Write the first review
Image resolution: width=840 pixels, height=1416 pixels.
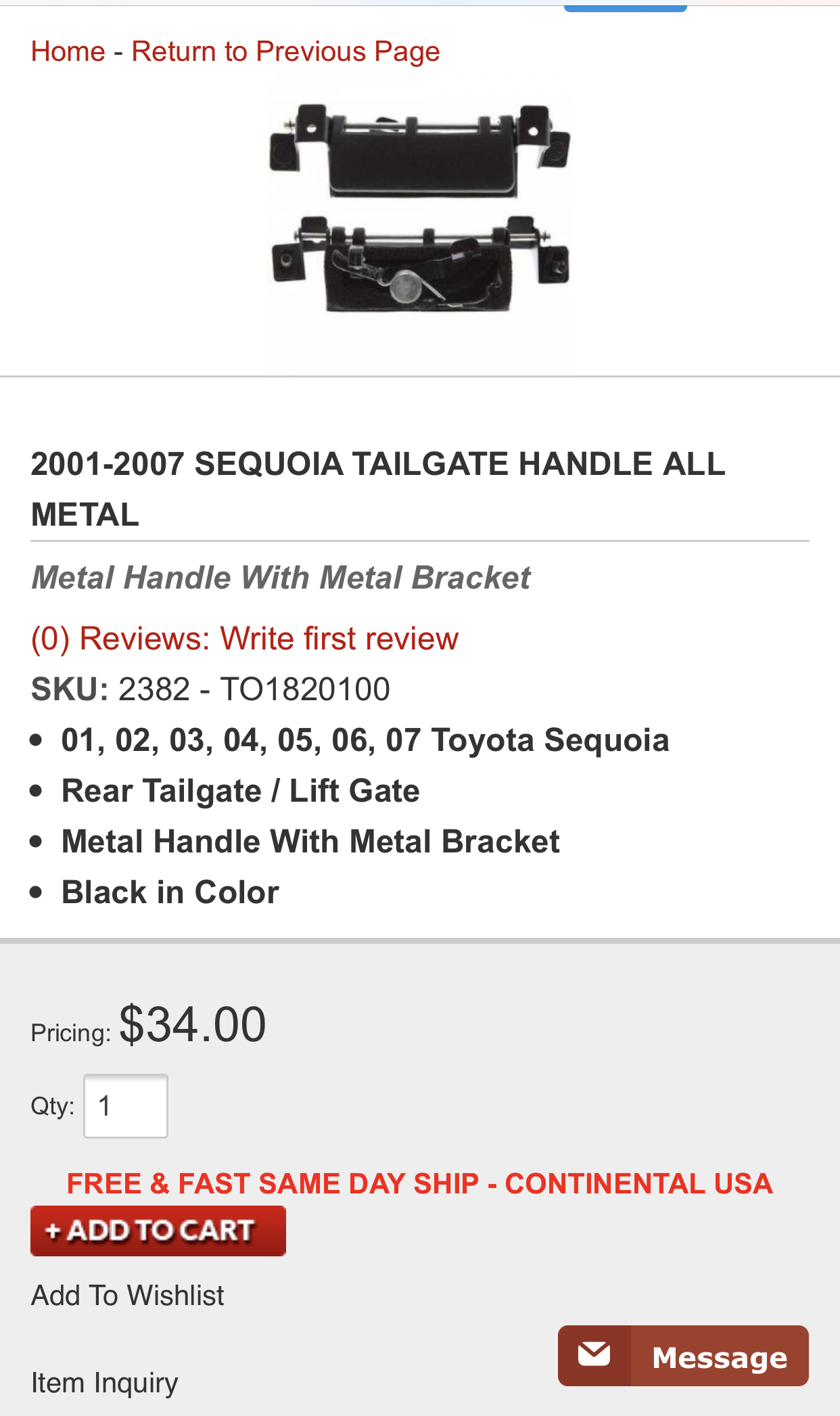(x=244, y=639)
